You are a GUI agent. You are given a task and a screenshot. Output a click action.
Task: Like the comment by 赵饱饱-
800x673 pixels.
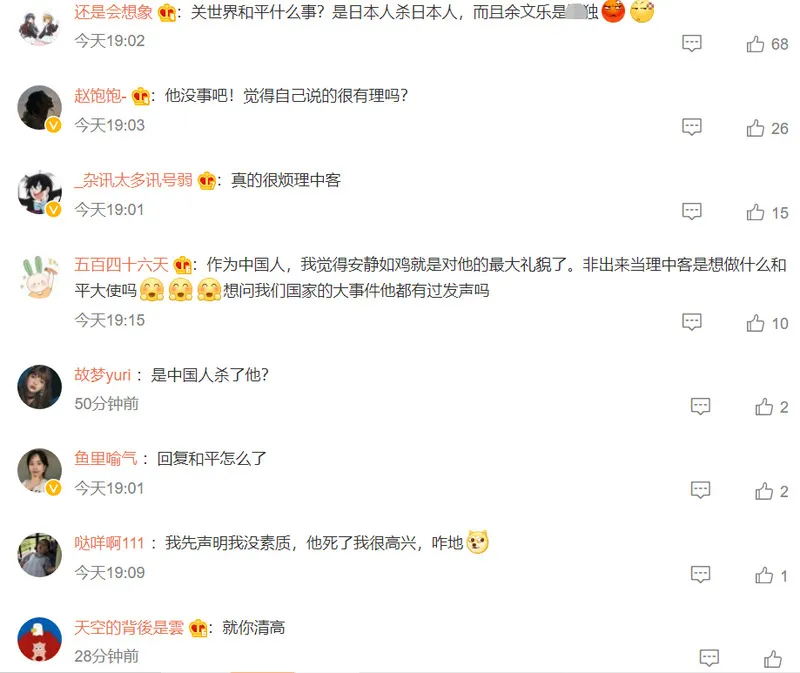coord(756,128)
